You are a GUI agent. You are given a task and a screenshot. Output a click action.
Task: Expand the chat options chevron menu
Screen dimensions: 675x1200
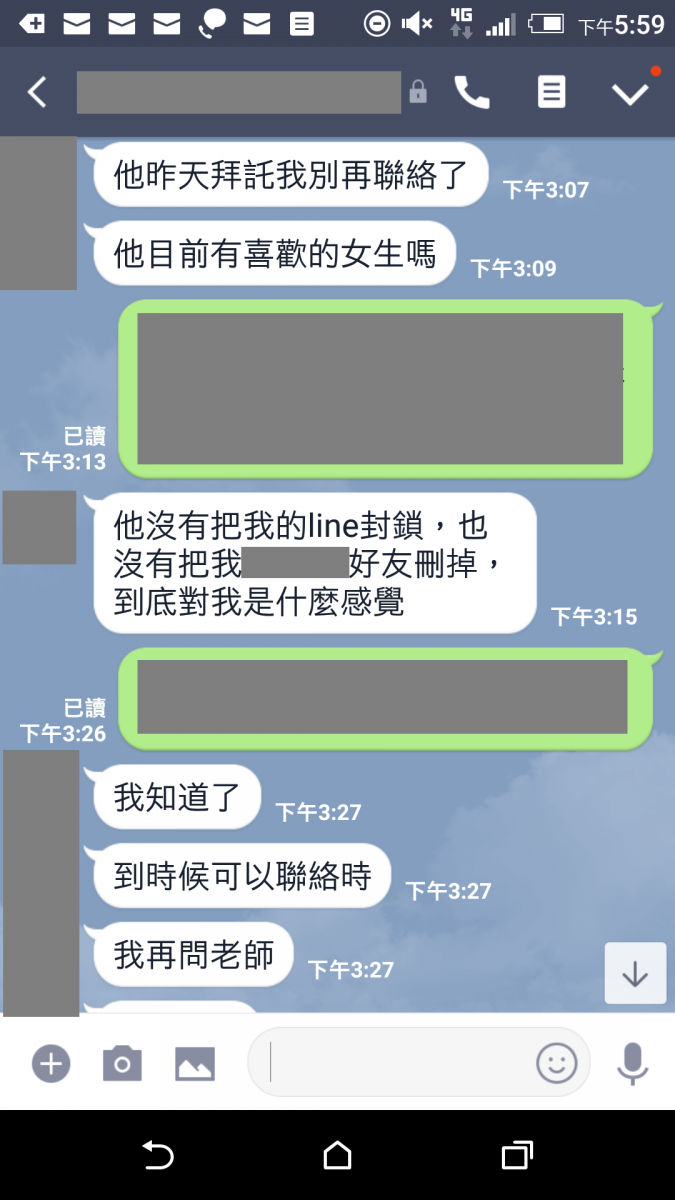pos(630,93)
